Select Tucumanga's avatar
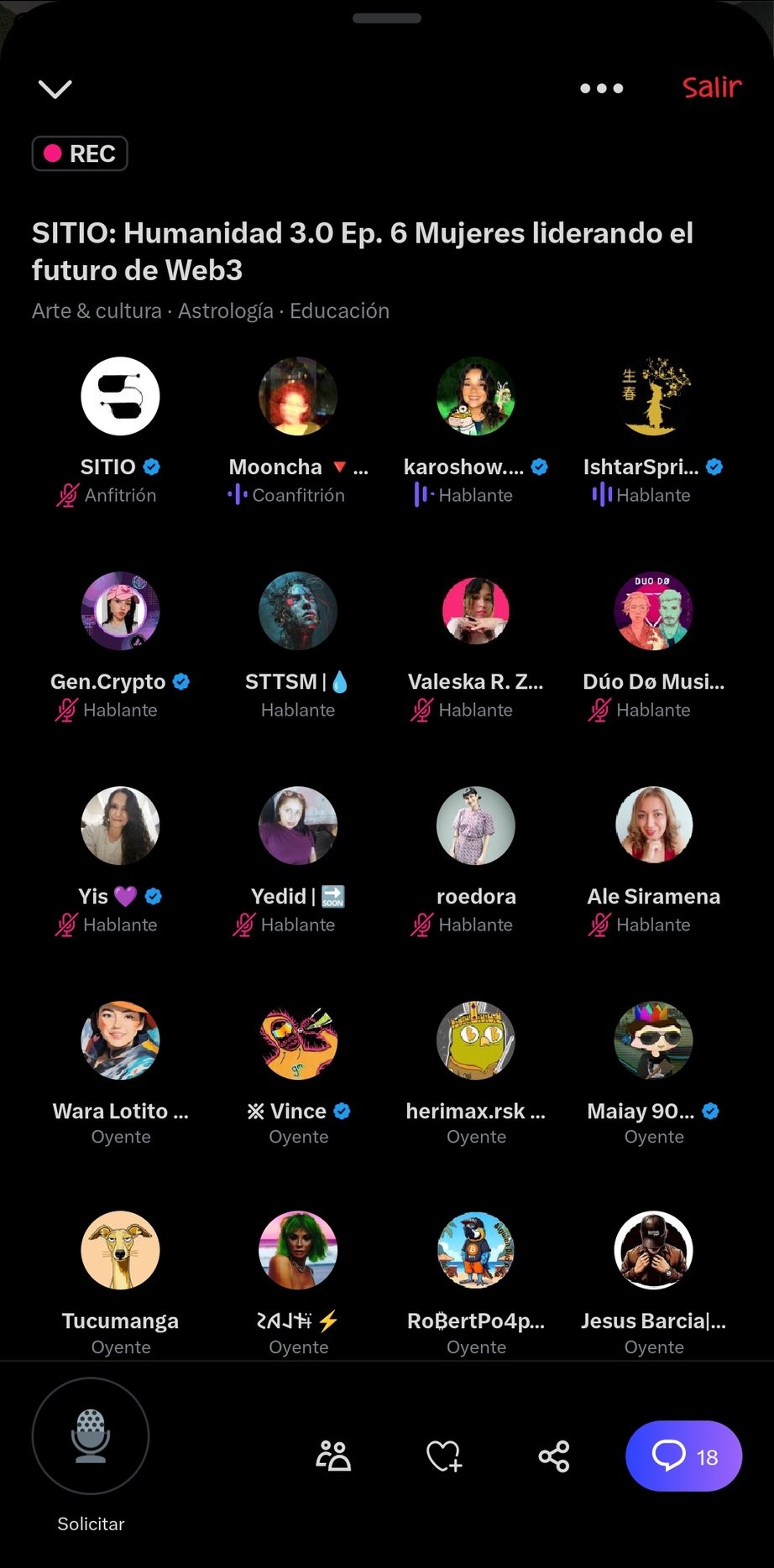Screen dimensions: 774x1568 point(120,1250)
